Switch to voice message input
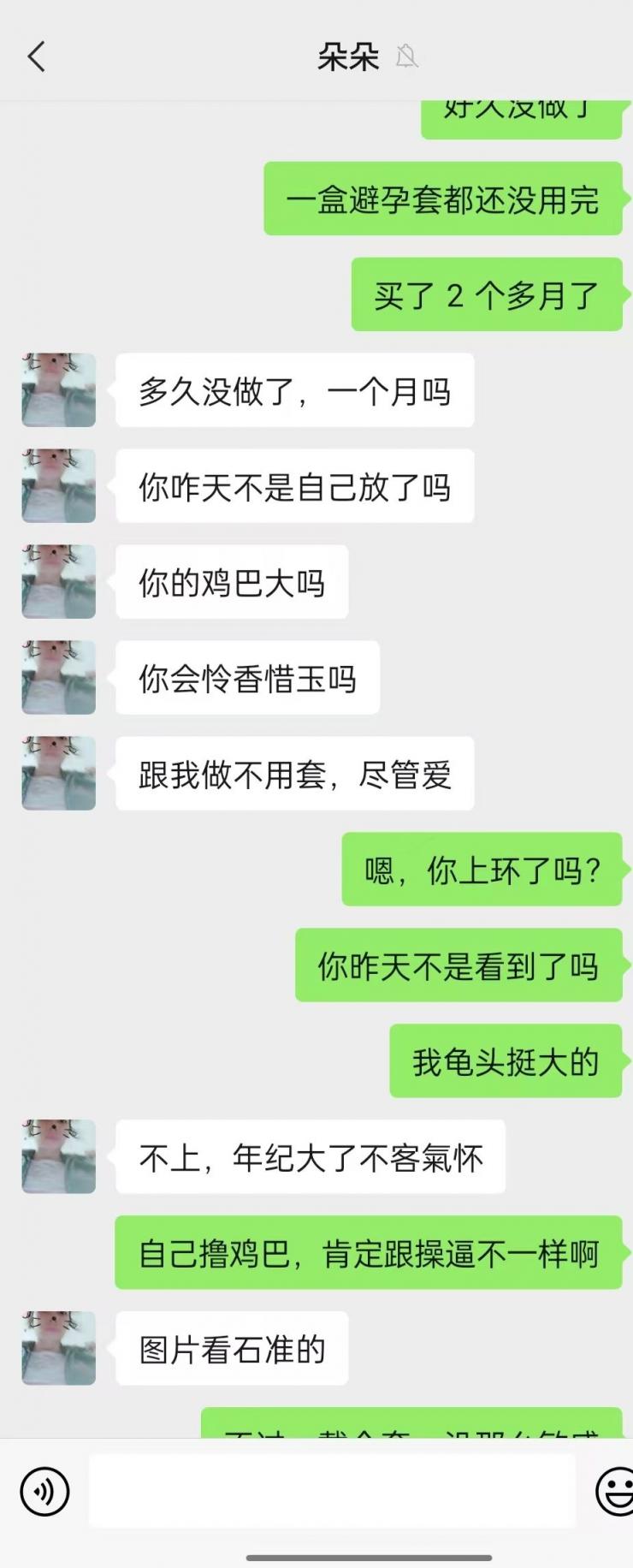The image size is (633, 1568). point(44,1491)
